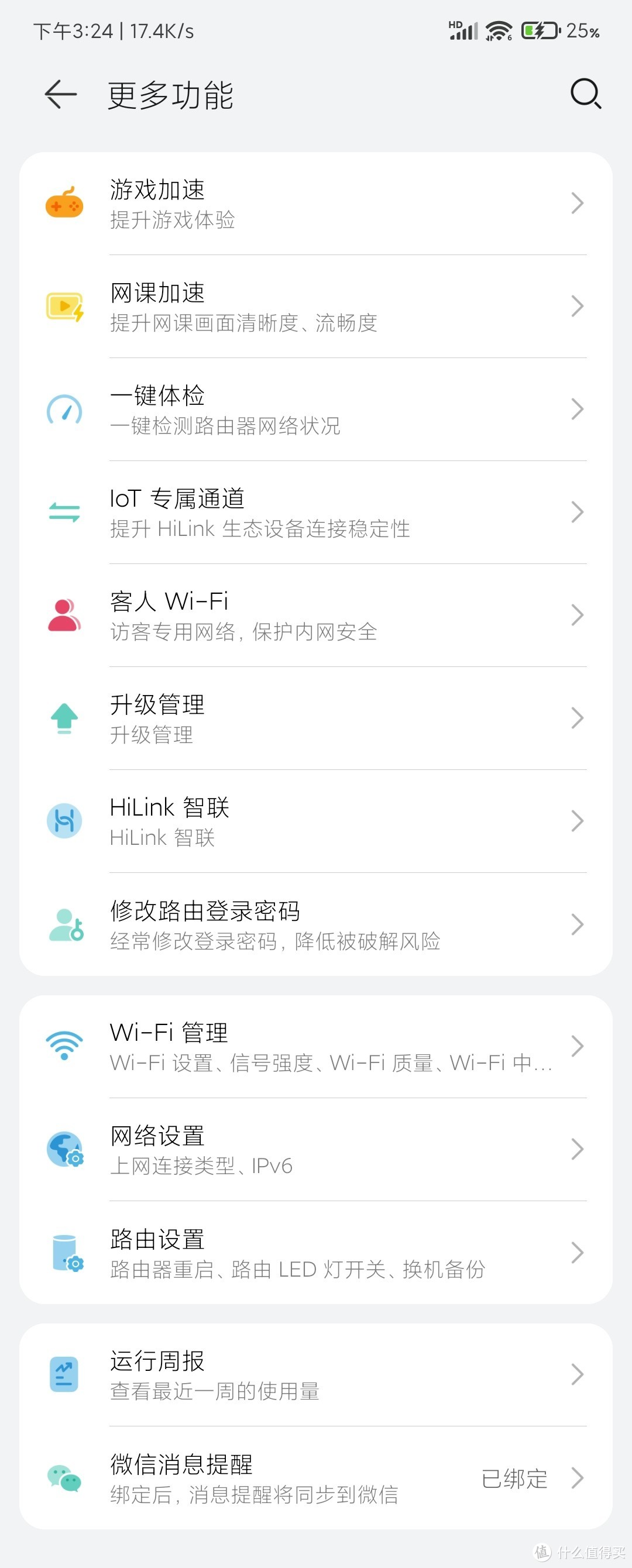Select the 客人 Wi-Fi guest icon
Image resolution: width=632 pixels, height=1568 pixels.
[64, 615]
